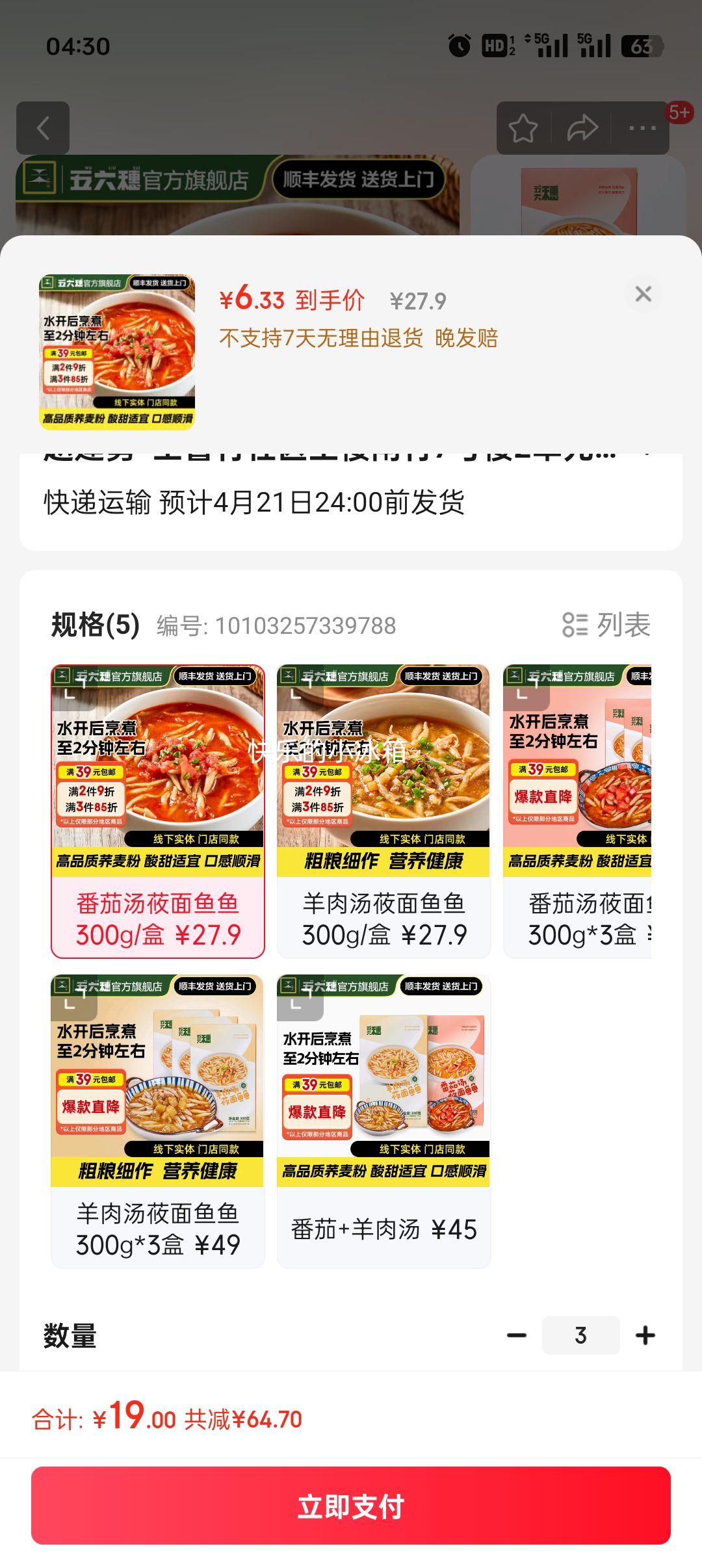Image resolution: width=702 pixels, height=1568 pixels.
Task: Select 羊肉汤莜面鱼鱼 300g*3盒 ¥49 spec
Action: point(158,1121)
